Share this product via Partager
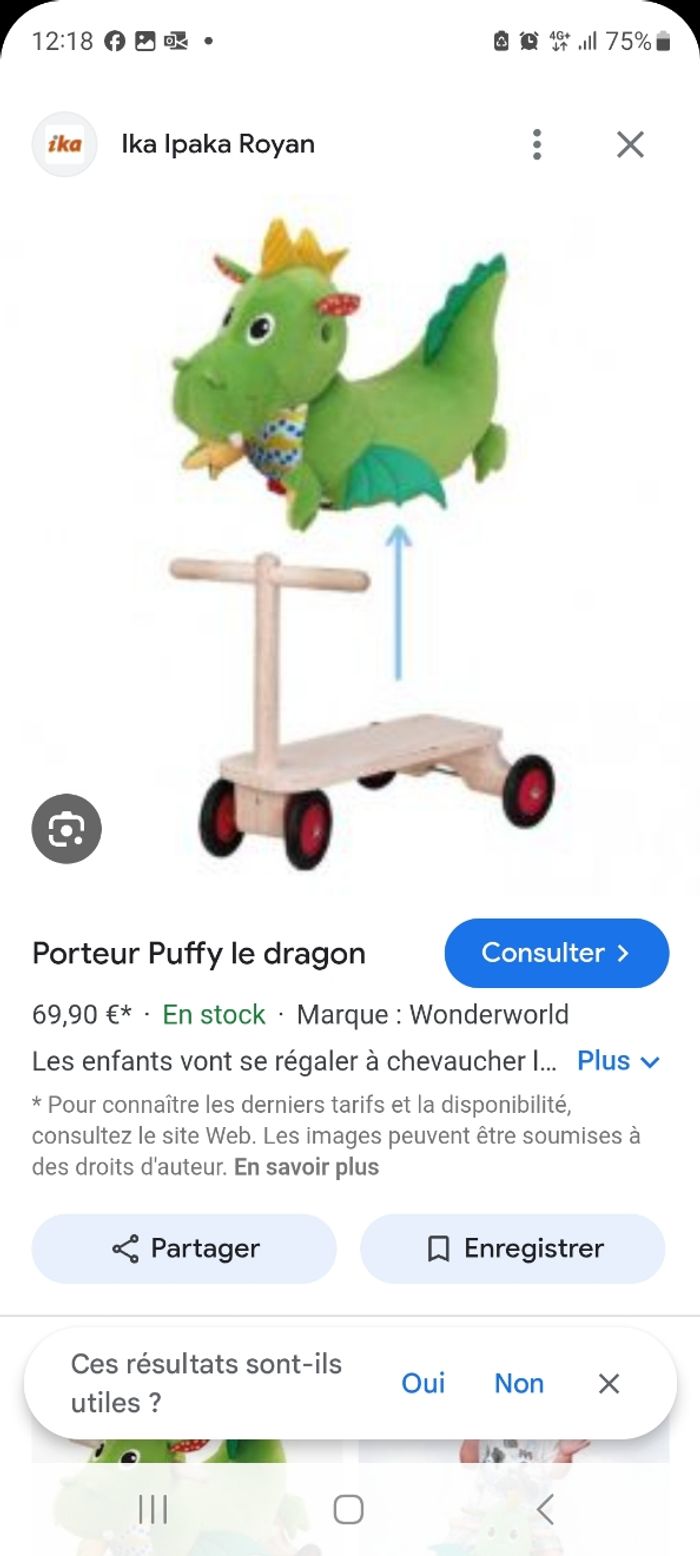Viewport: 700px width, 1556px height. (185, 1249)
